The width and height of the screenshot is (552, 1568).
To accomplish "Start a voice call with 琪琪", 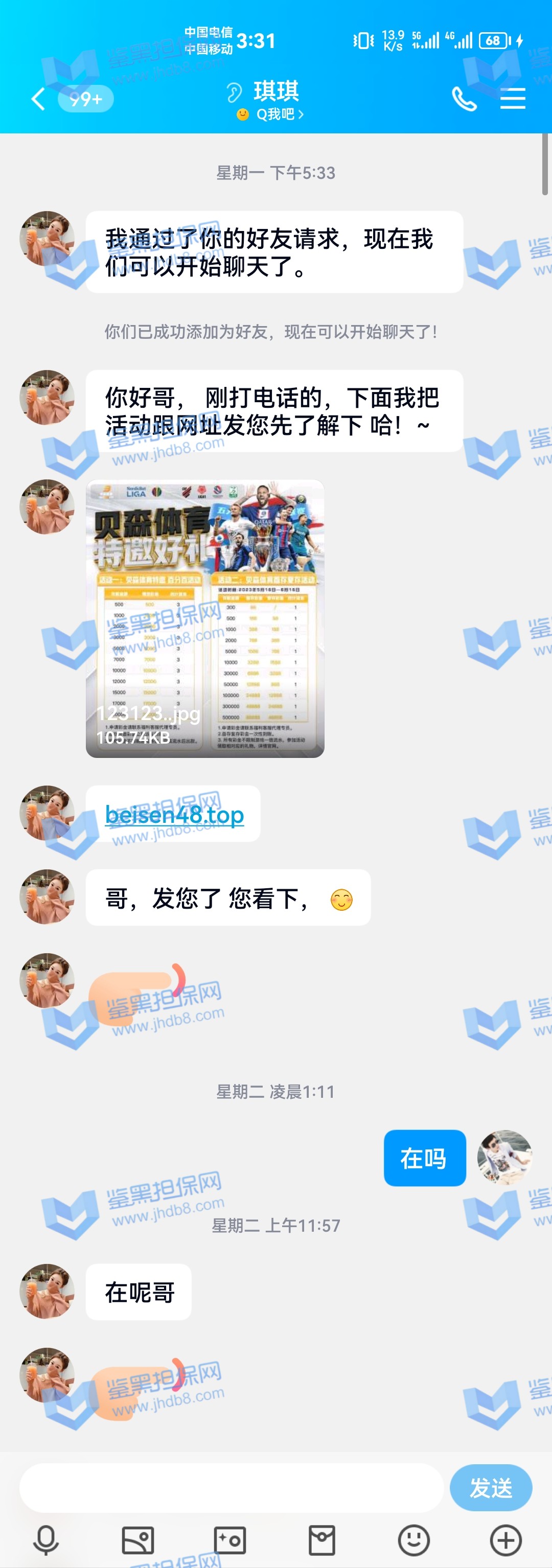I will 464,99.
